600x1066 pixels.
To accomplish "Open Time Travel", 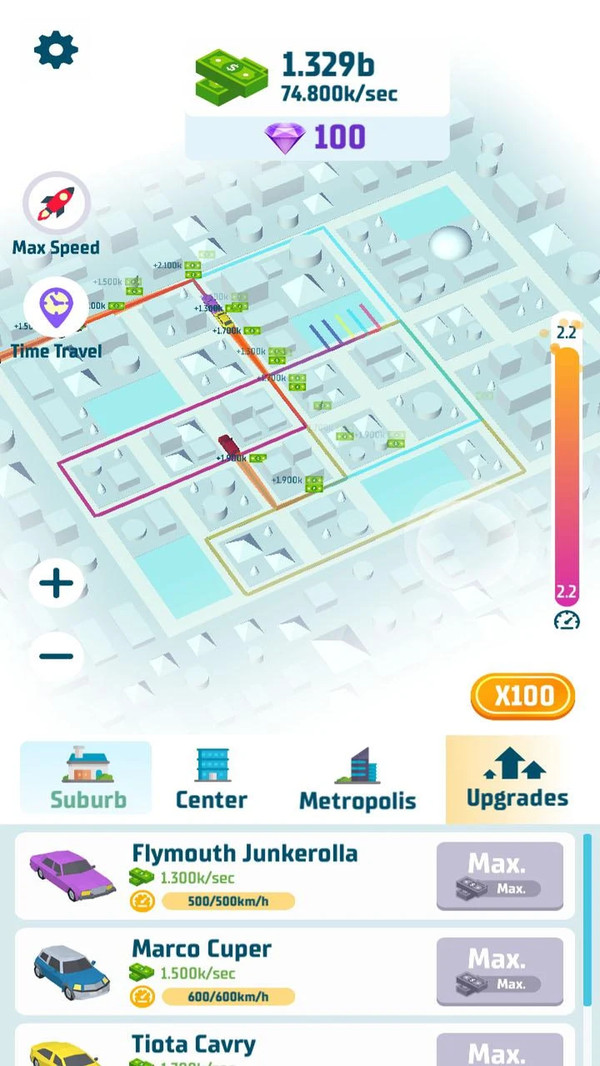I will (x=57, y=308).
